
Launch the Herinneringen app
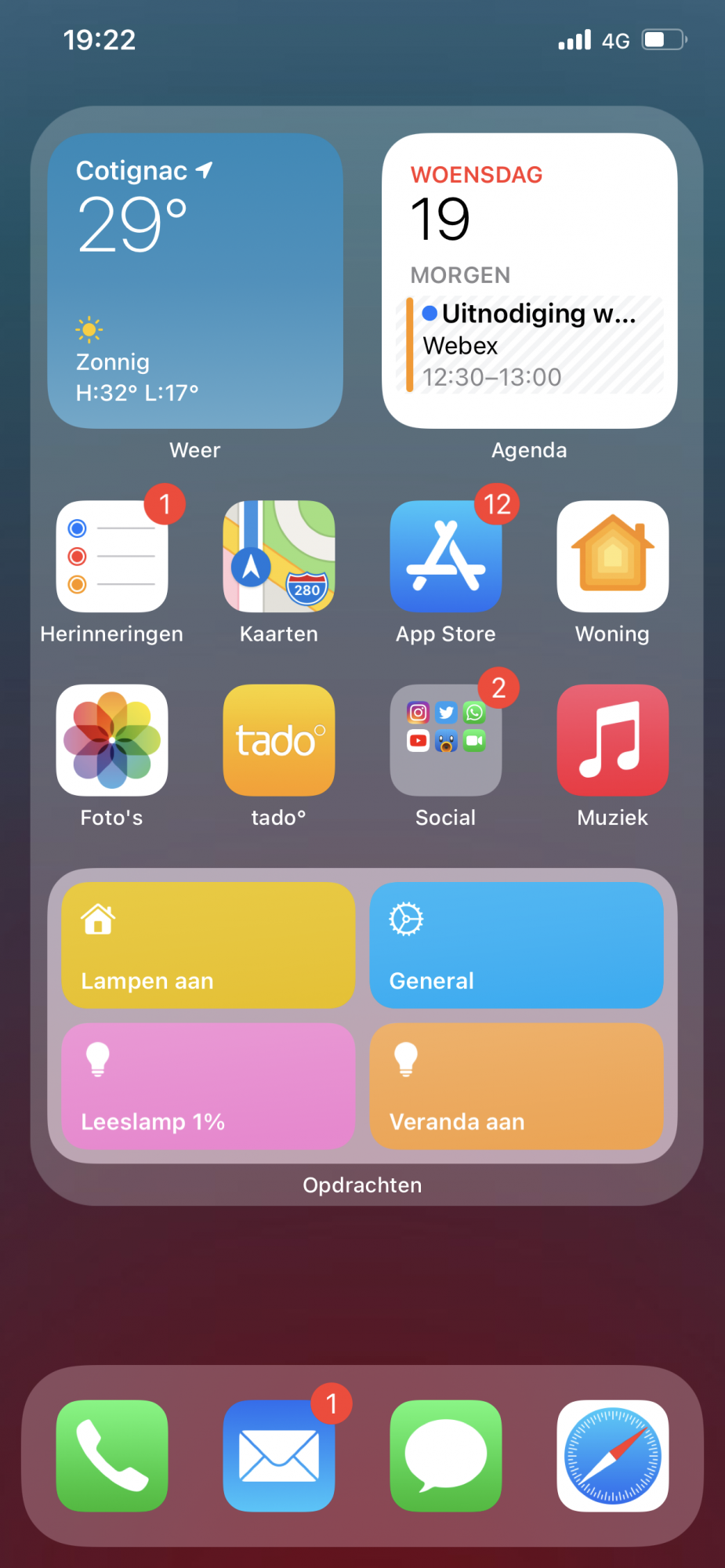pyautogui.click(x=112, y=557)
